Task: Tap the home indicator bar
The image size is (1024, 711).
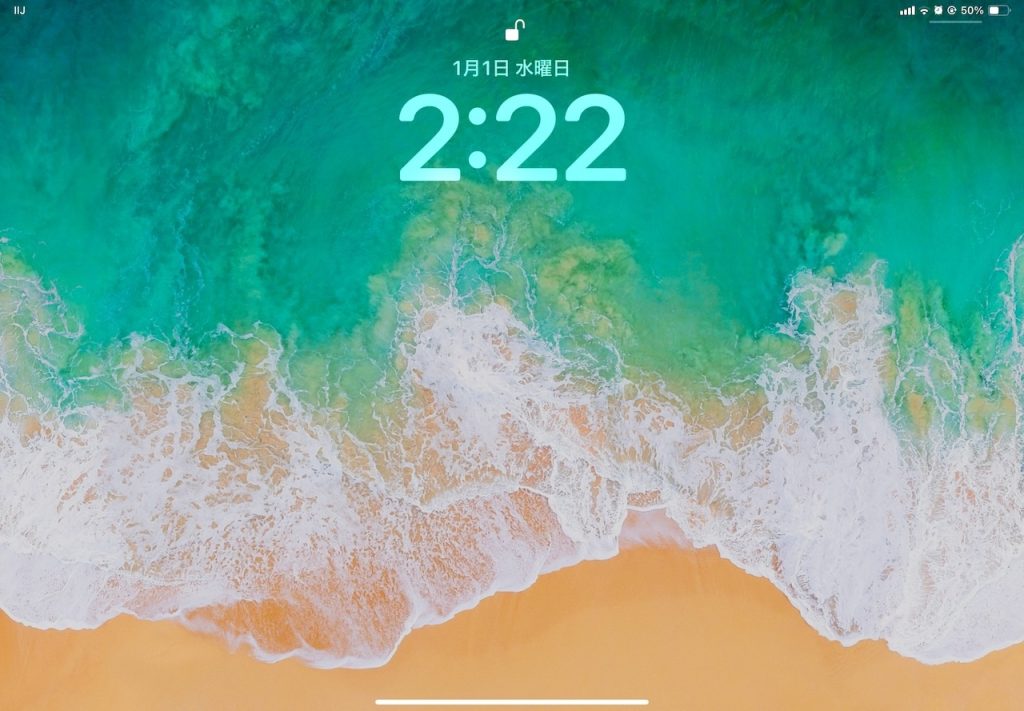Action: pyautogui.click(x=512, y=702)
